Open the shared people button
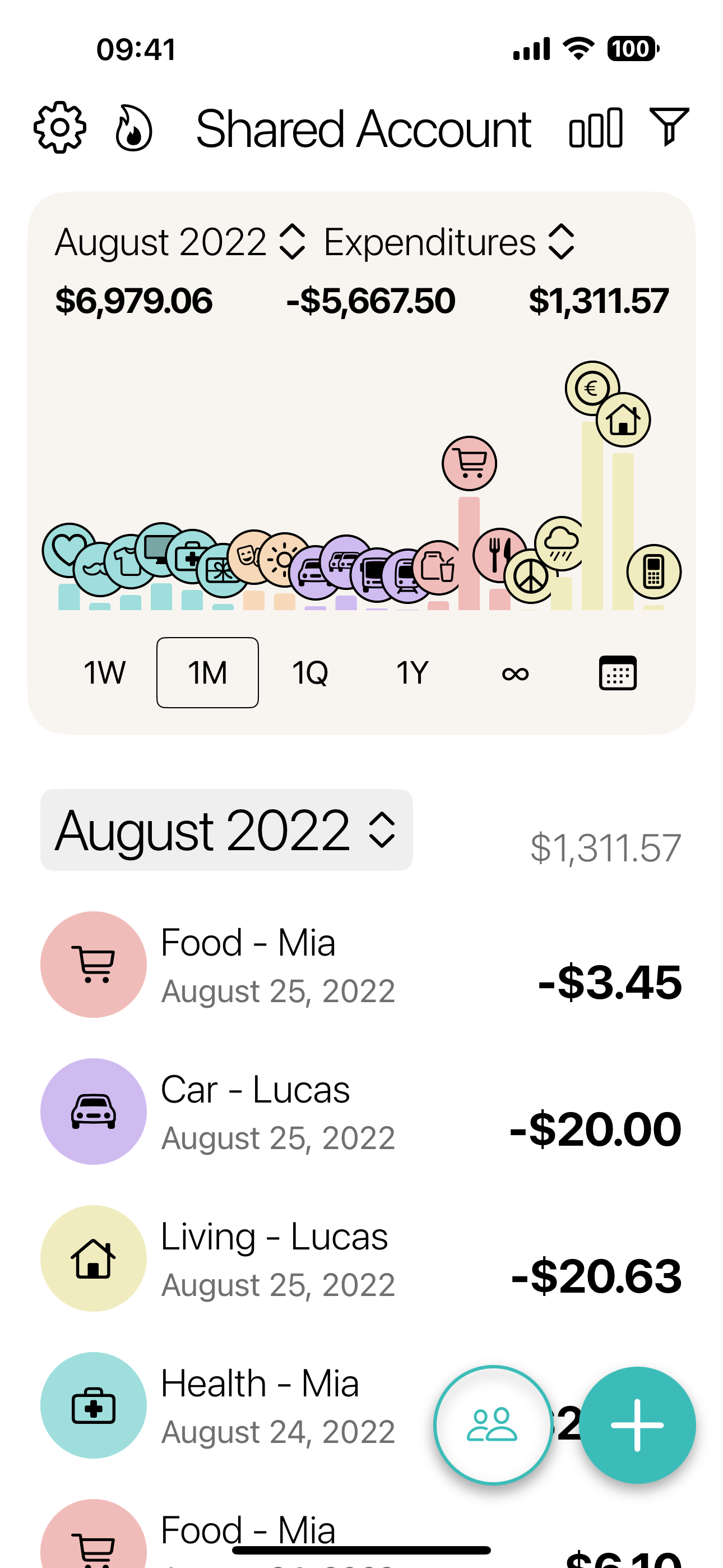Image resolution: width=723 pixels, height=1568 pixels. click(x=493, y=1425)
